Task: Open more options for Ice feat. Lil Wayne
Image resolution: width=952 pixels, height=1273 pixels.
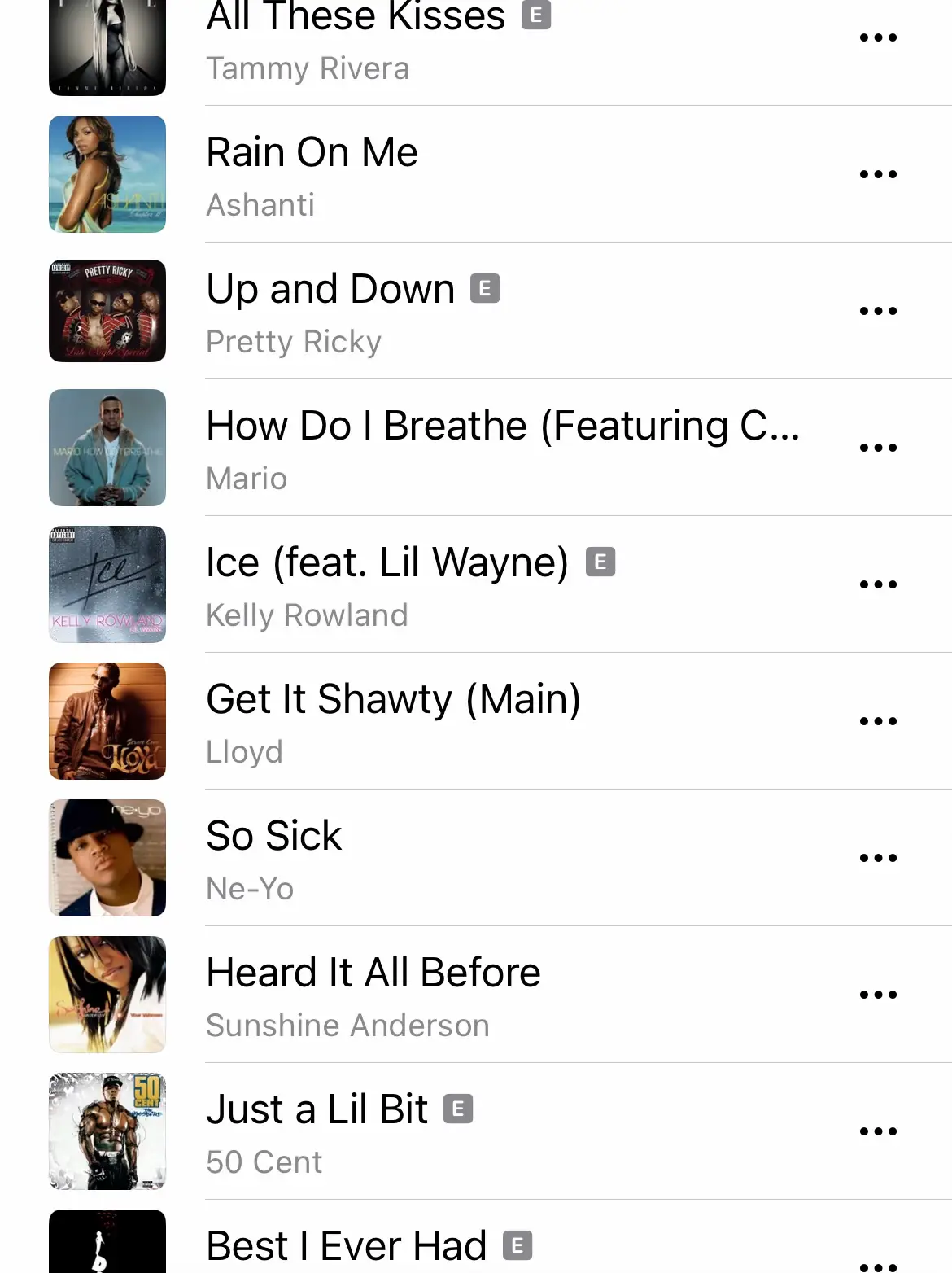Action: [878, 584]
